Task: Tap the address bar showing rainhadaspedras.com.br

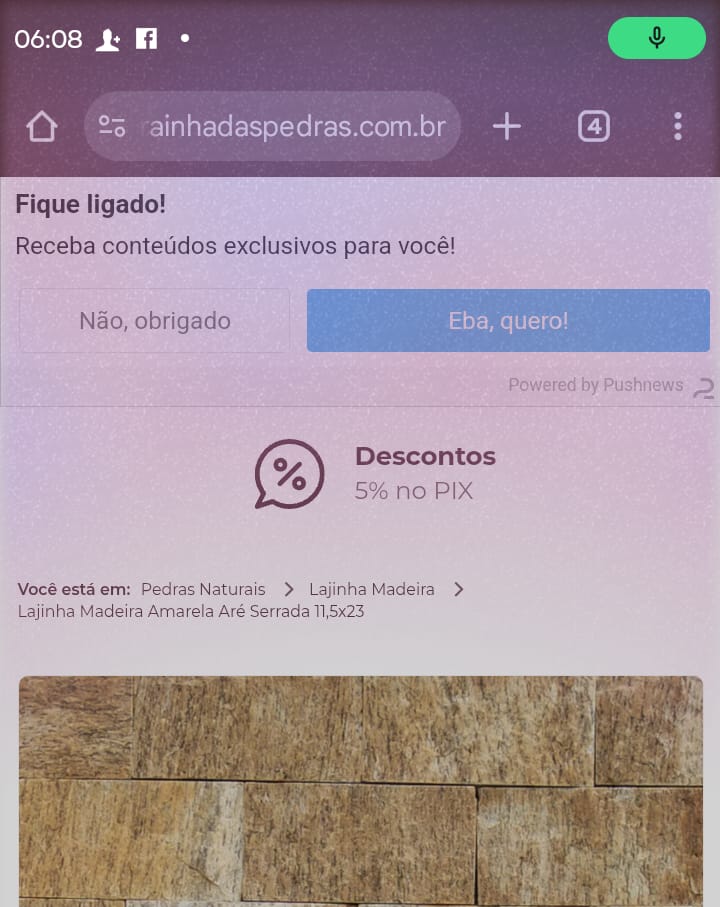Action: [290, 126]
